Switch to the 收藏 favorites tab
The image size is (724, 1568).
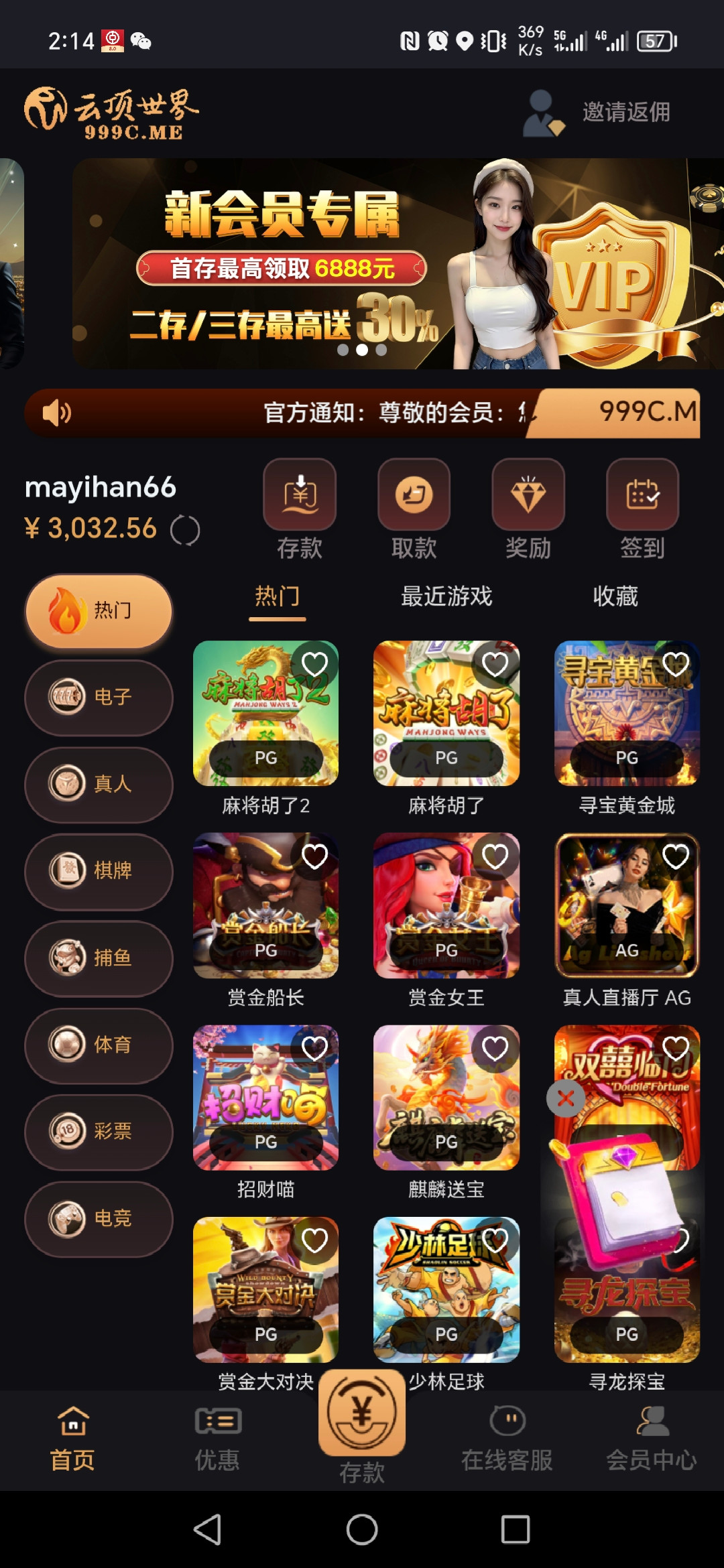coord(615,596)
